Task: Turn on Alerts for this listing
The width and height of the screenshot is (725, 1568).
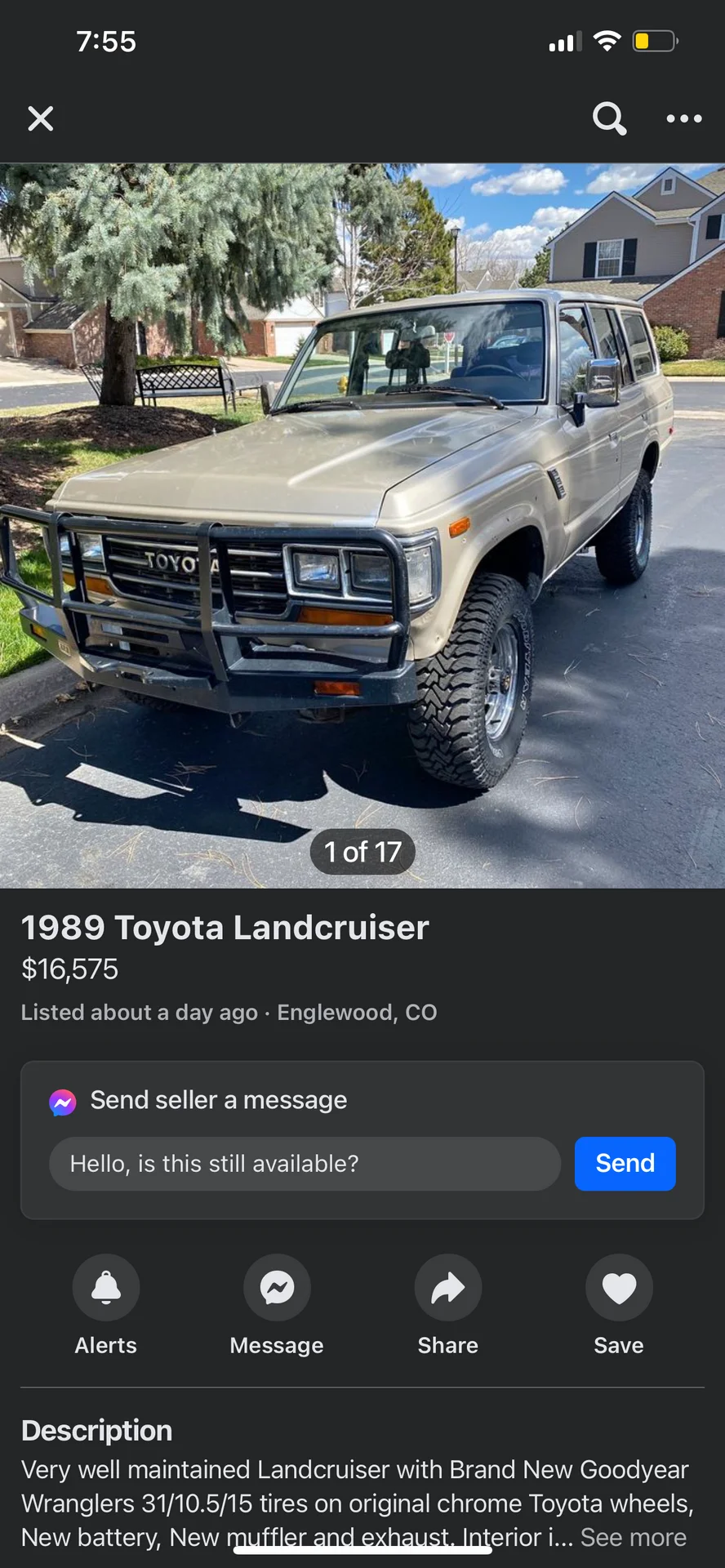Action: (x=106, y=1288)
